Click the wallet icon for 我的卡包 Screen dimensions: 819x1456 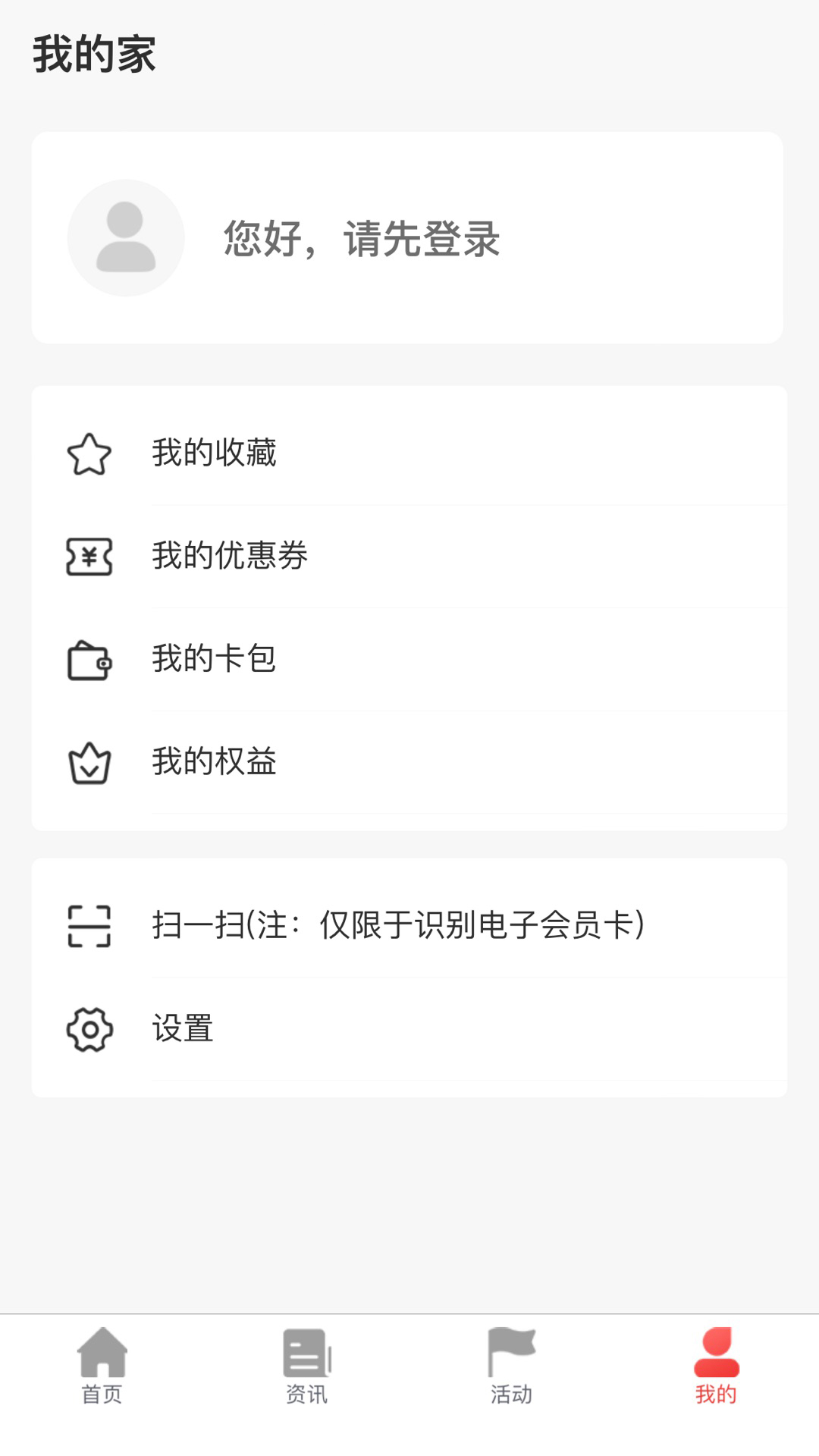coord(89,660)
